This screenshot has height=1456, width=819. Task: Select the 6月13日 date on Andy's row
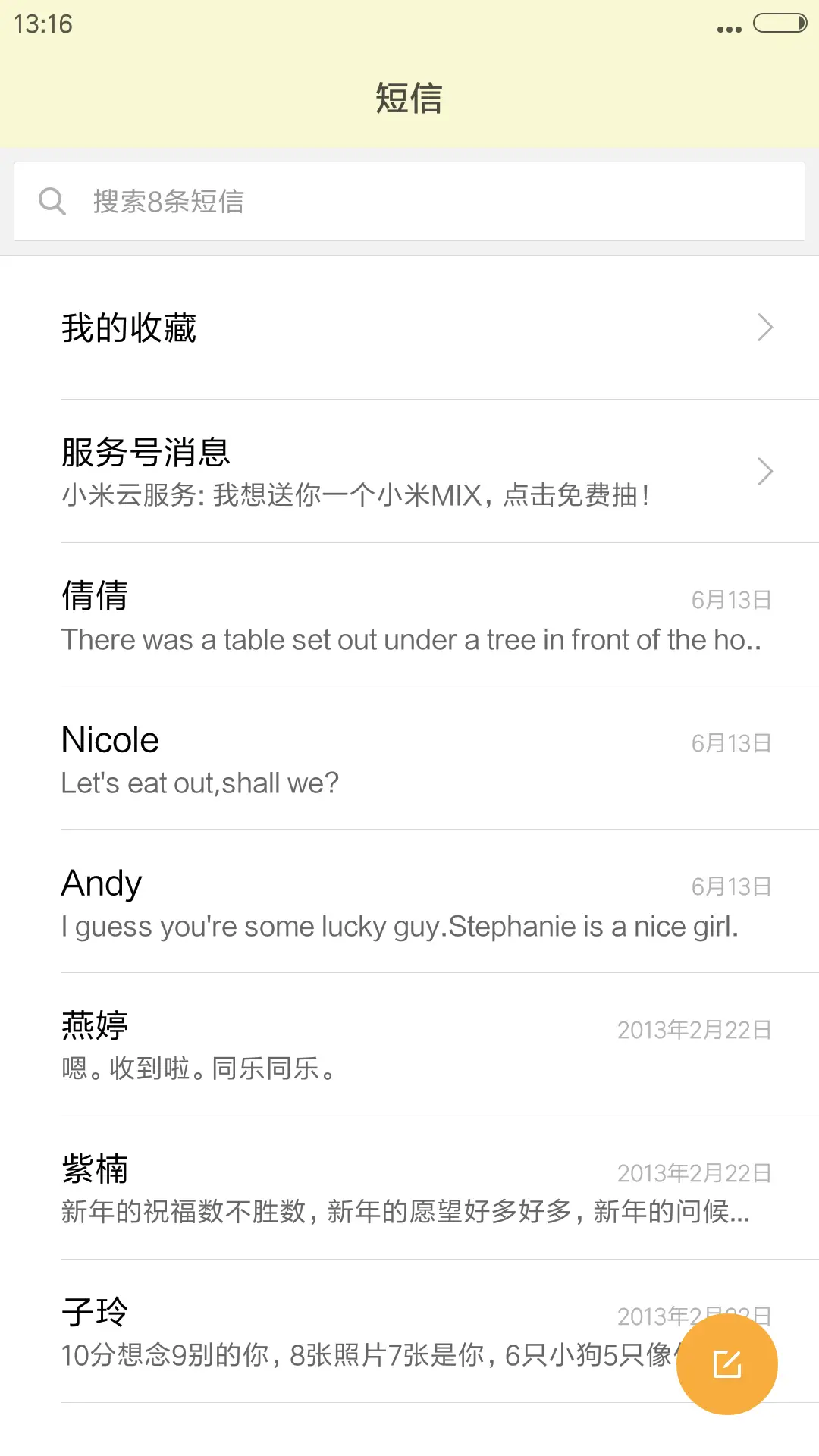731,885
